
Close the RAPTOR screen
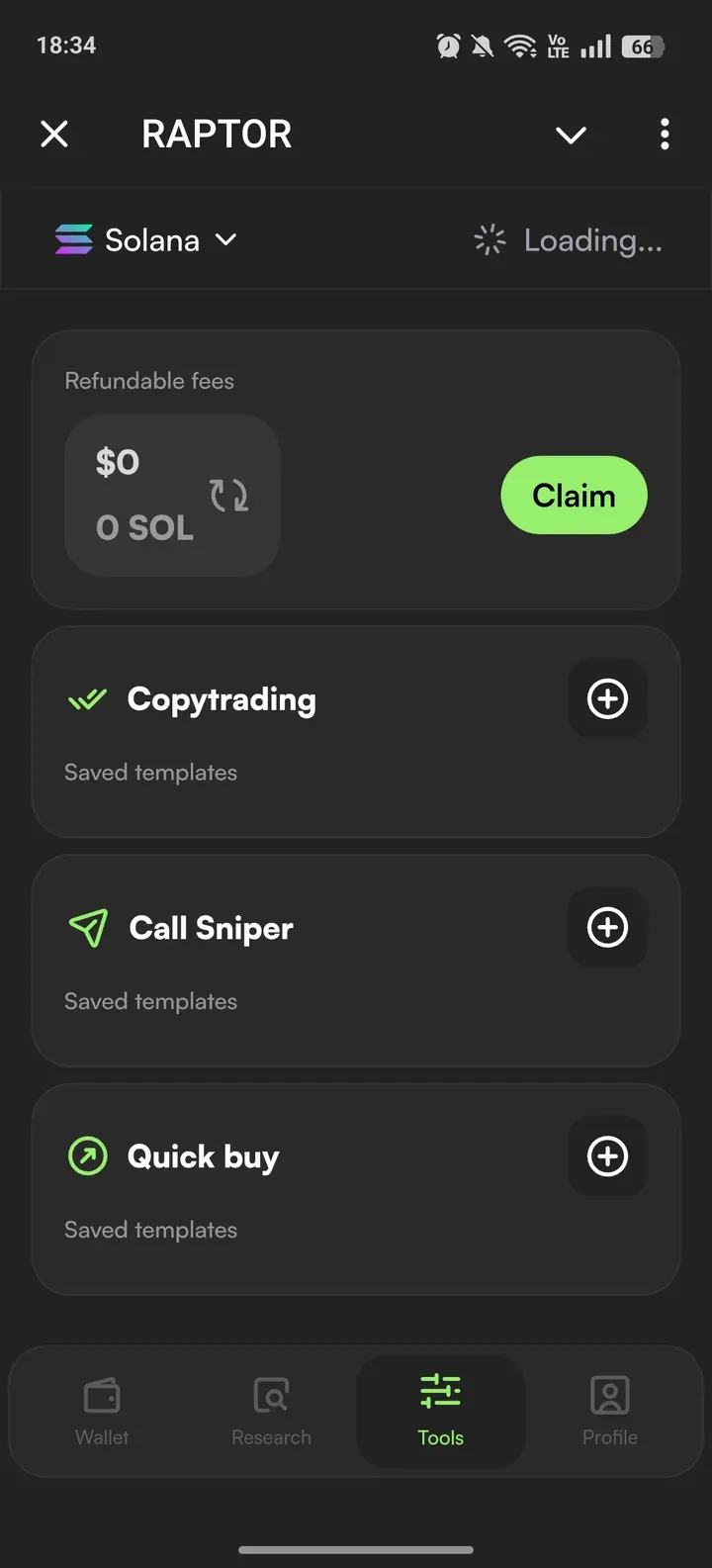point(54,134)
